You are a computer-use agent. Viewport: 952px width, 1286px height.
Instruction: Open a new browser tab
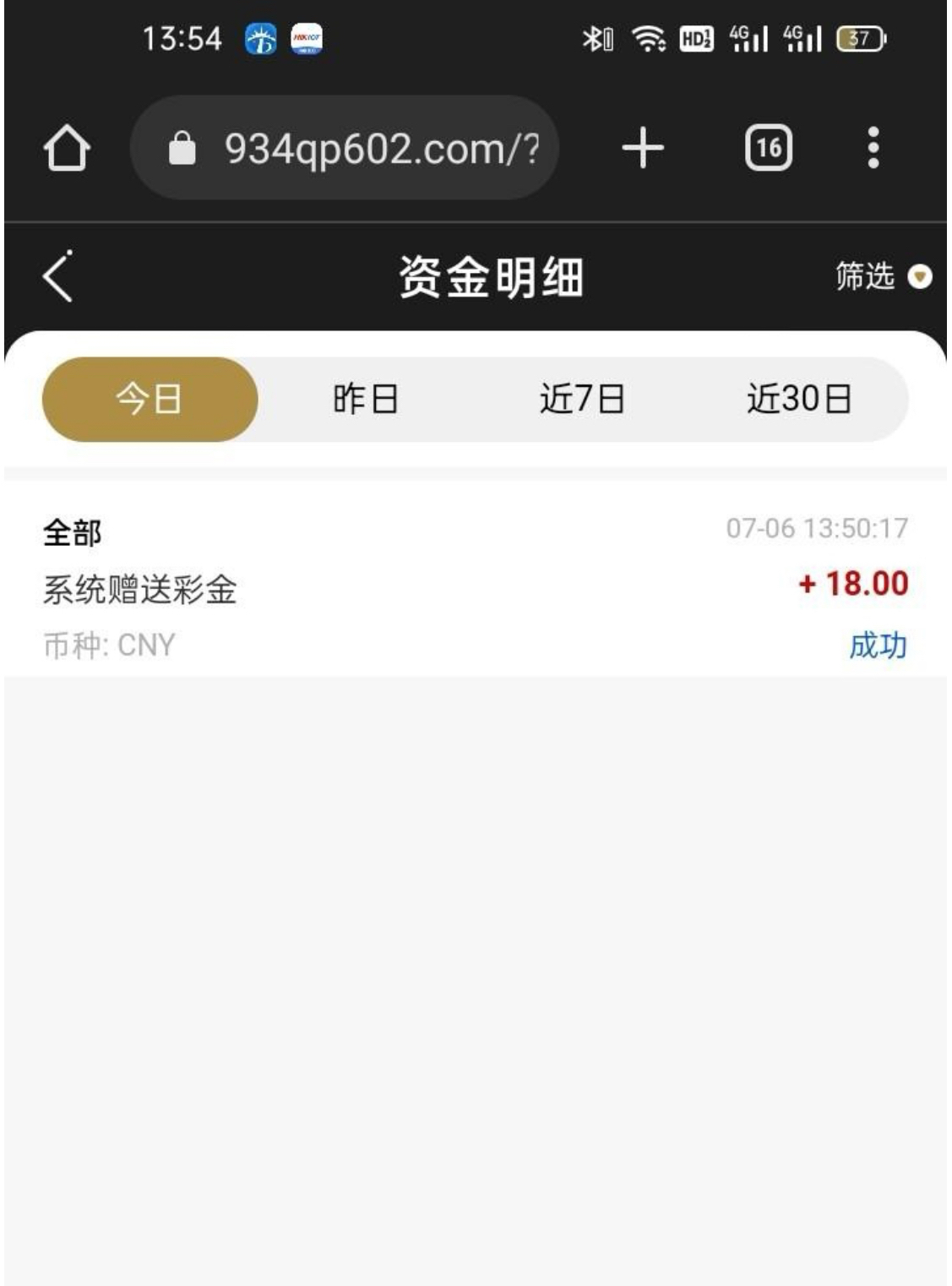tap(643, 149)
